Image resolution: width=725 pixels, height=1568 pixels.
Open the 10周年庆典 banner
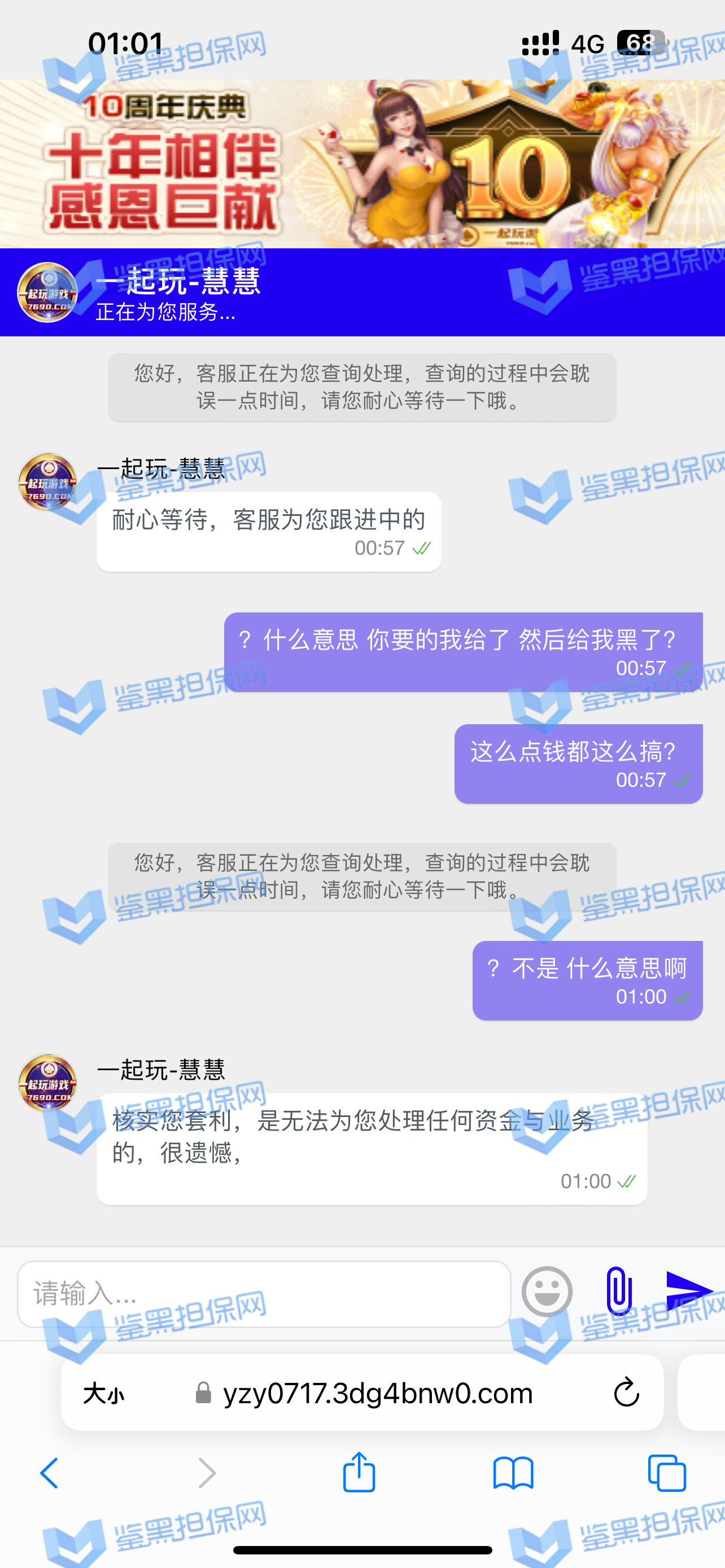[362, 164]
